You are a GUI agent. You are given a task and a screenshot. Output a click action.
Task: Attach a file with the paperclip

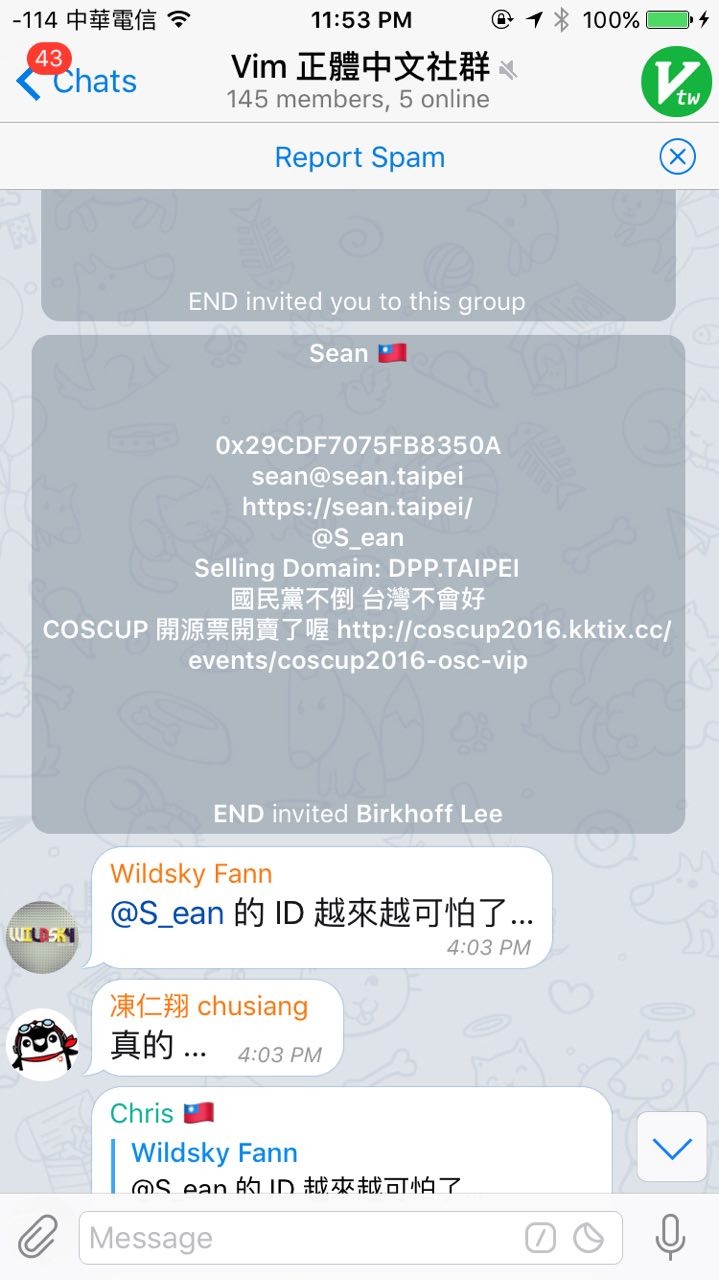pos(38,1239)
